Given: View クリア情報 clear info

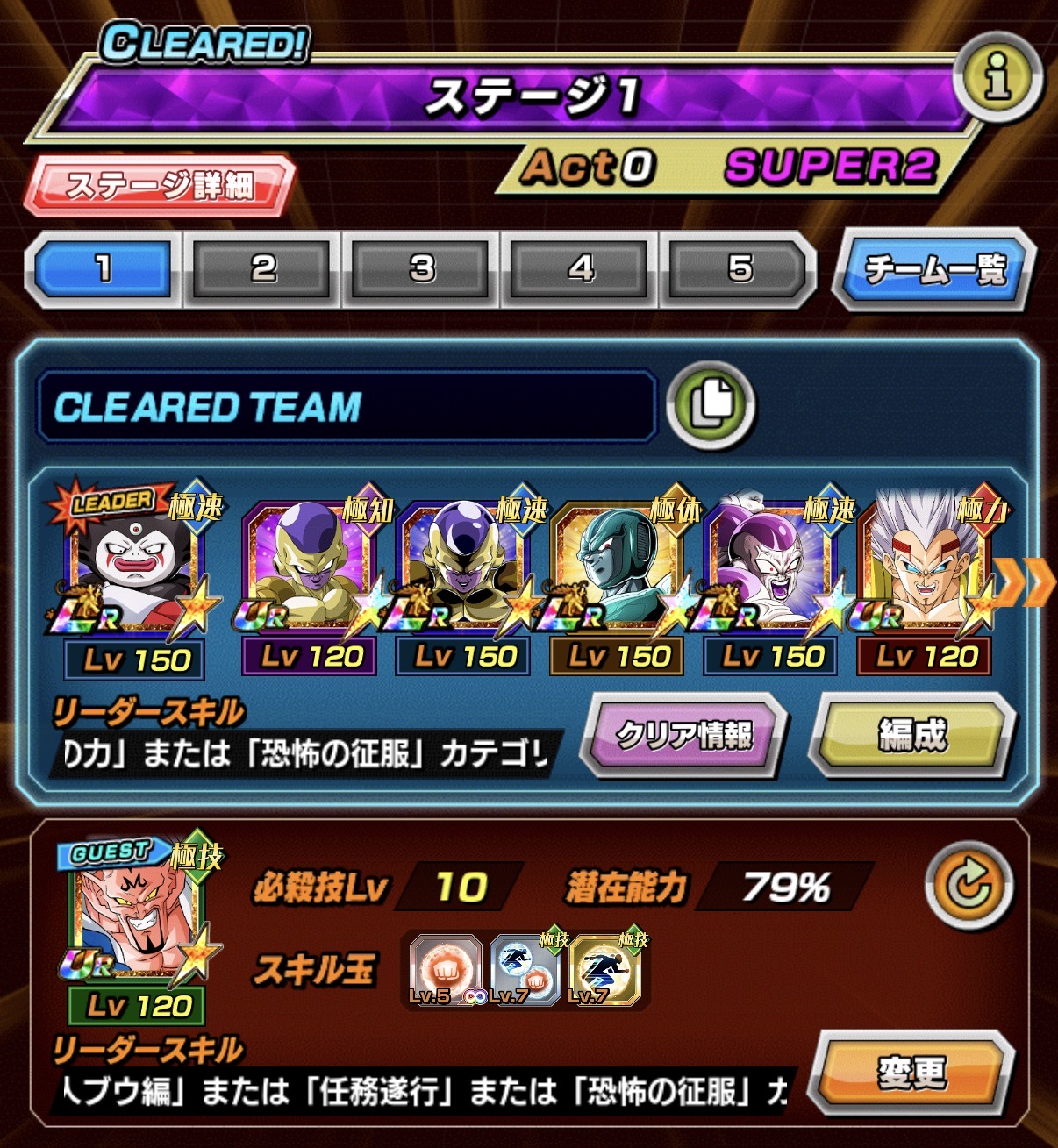Looking at the screenshot, I should [683, 735].
